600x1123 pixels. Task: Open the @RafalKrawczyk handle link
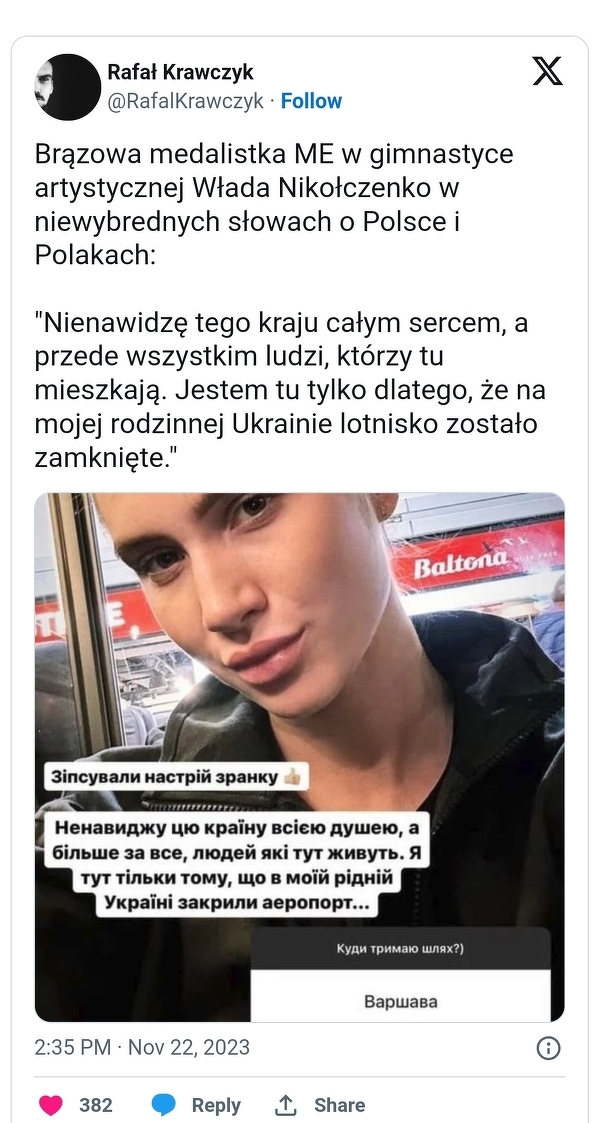185,101
